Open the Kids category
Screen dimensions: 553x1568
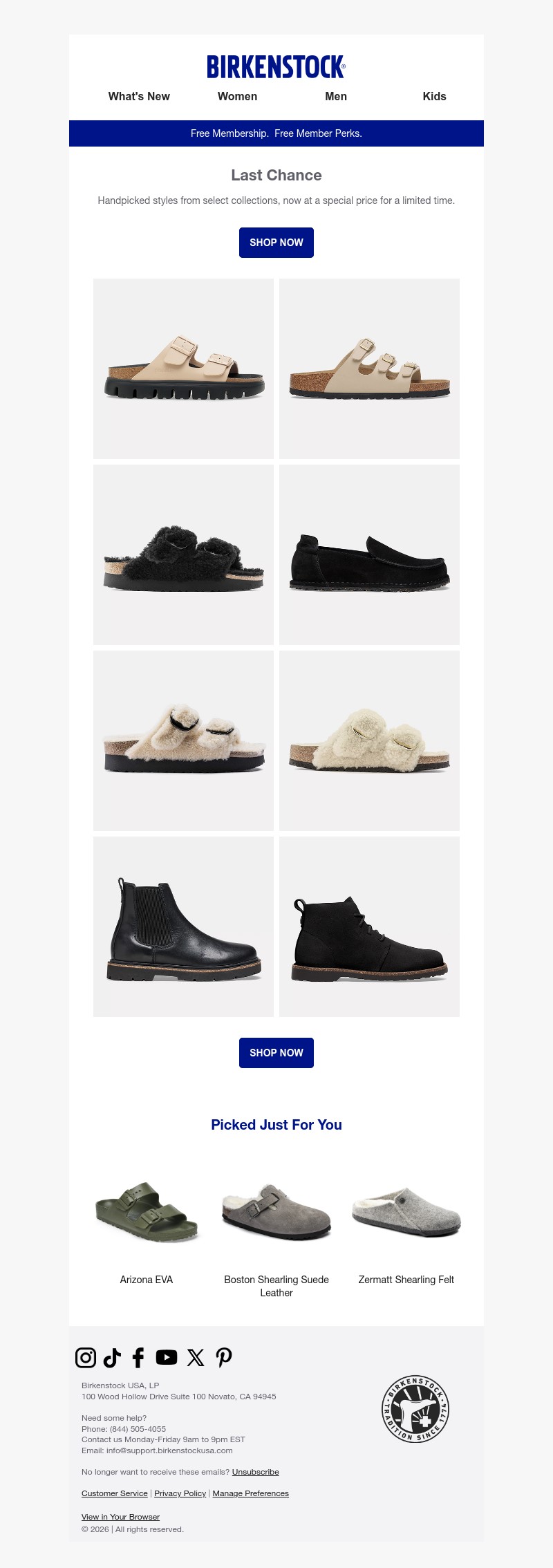(434, 97)
